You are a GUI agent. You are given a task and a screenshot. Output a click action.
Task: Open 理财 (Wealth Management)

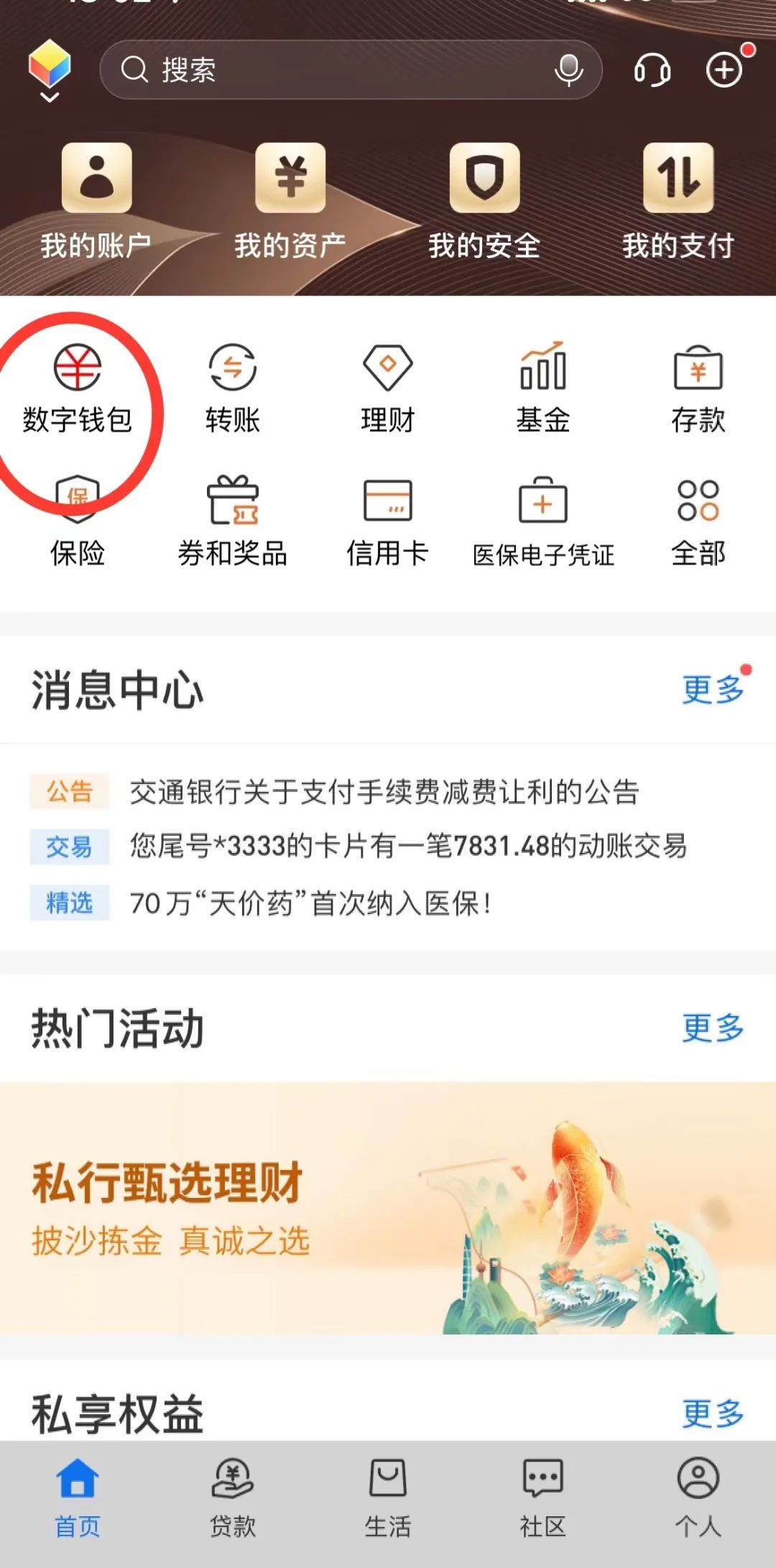(x=388, y=389)
